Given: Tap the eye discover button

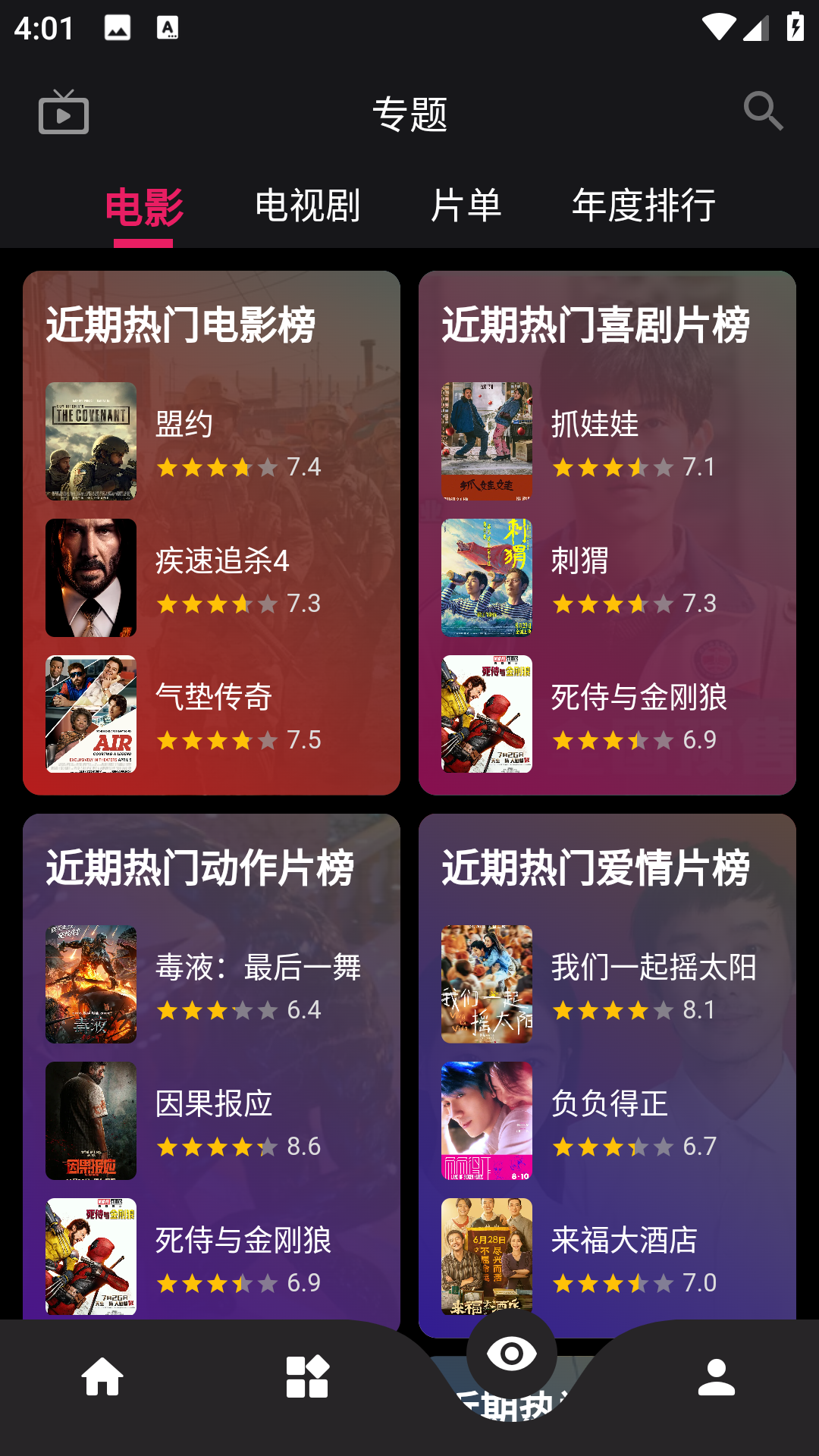Looking at the screenshot, I should (512, 1354).
